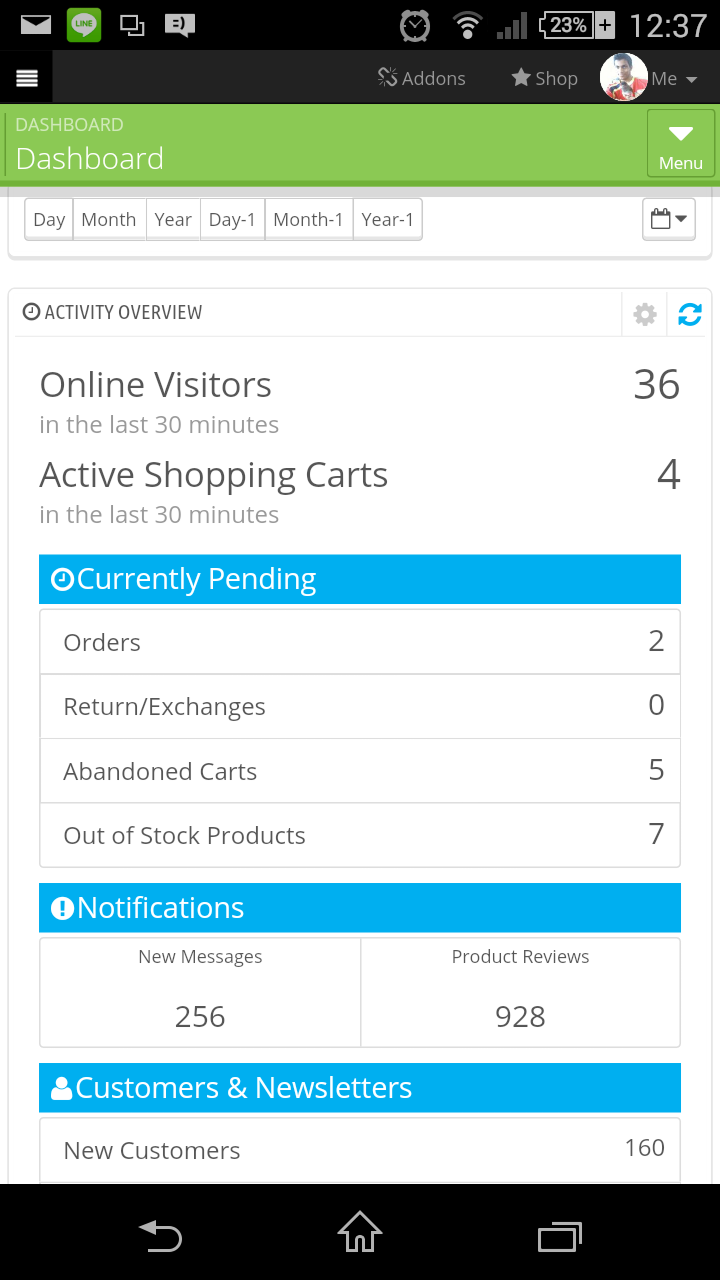Open pending Orders row
The width and height of the screenshot is (720, 1280).
tap(360, 642)
